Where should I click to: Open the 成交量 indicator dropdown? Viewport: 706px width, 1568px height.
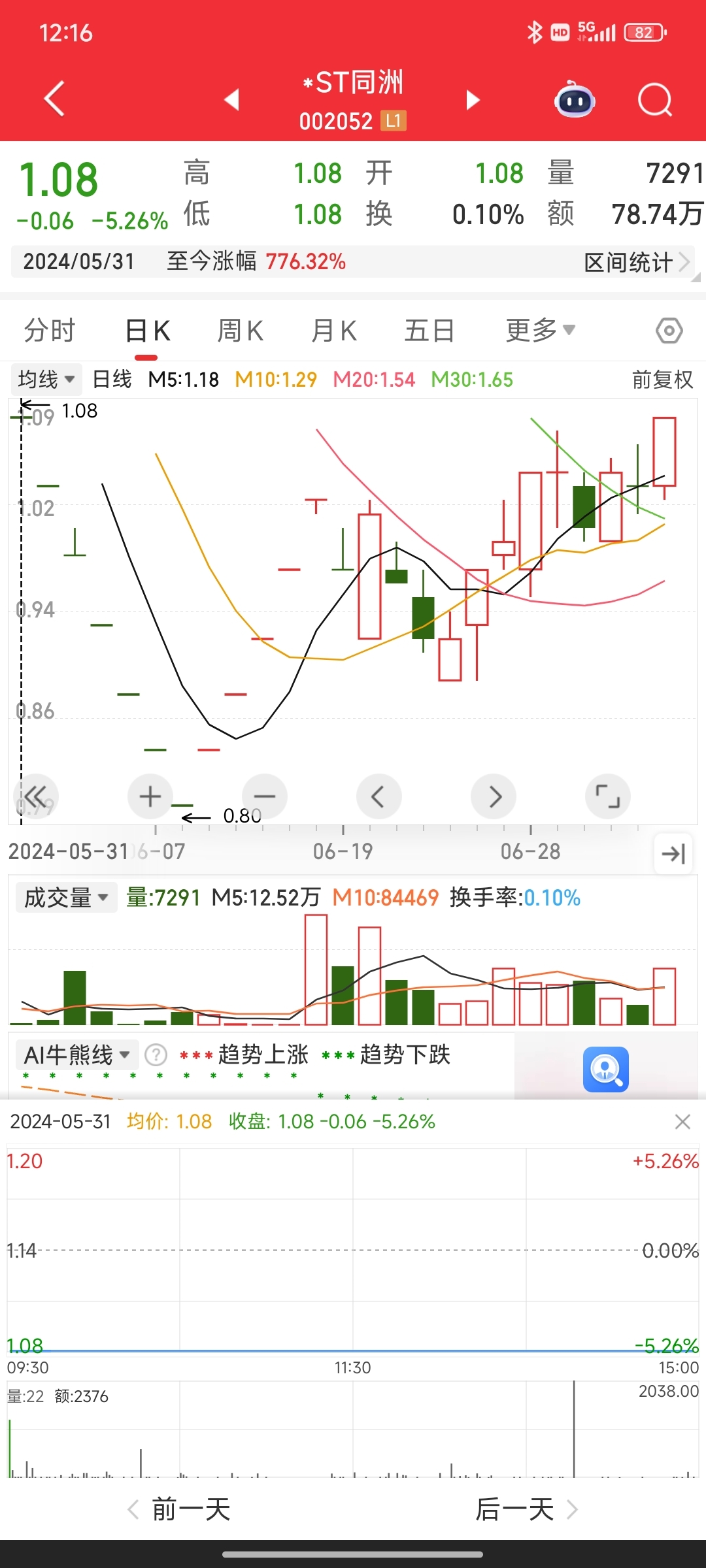point(66,898)
